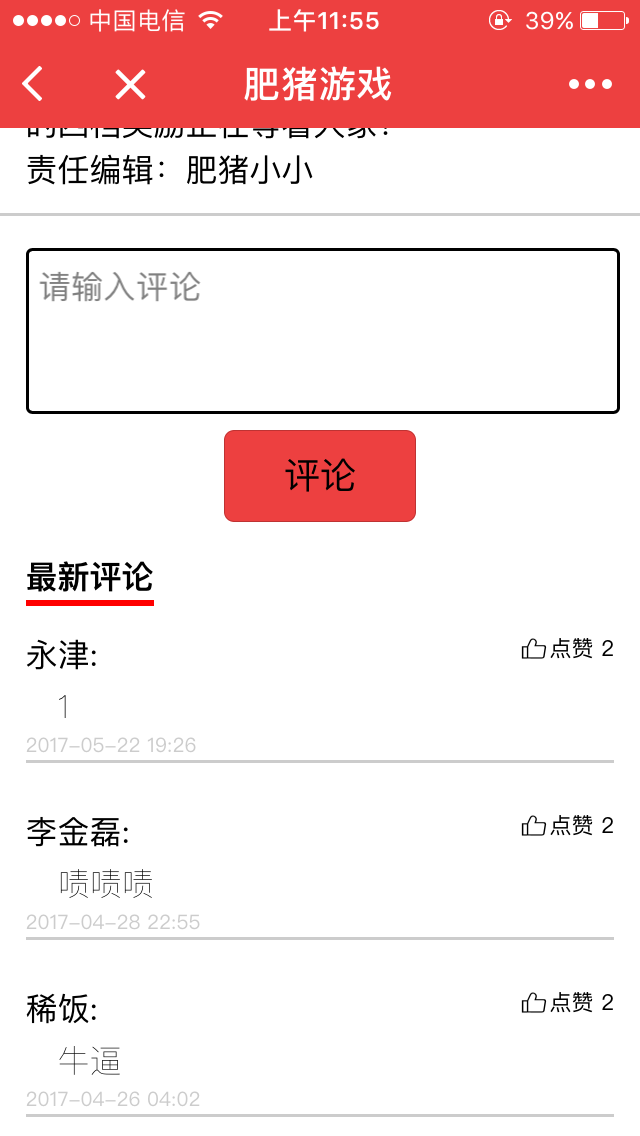Close the page with the X icon

[130, 85]
